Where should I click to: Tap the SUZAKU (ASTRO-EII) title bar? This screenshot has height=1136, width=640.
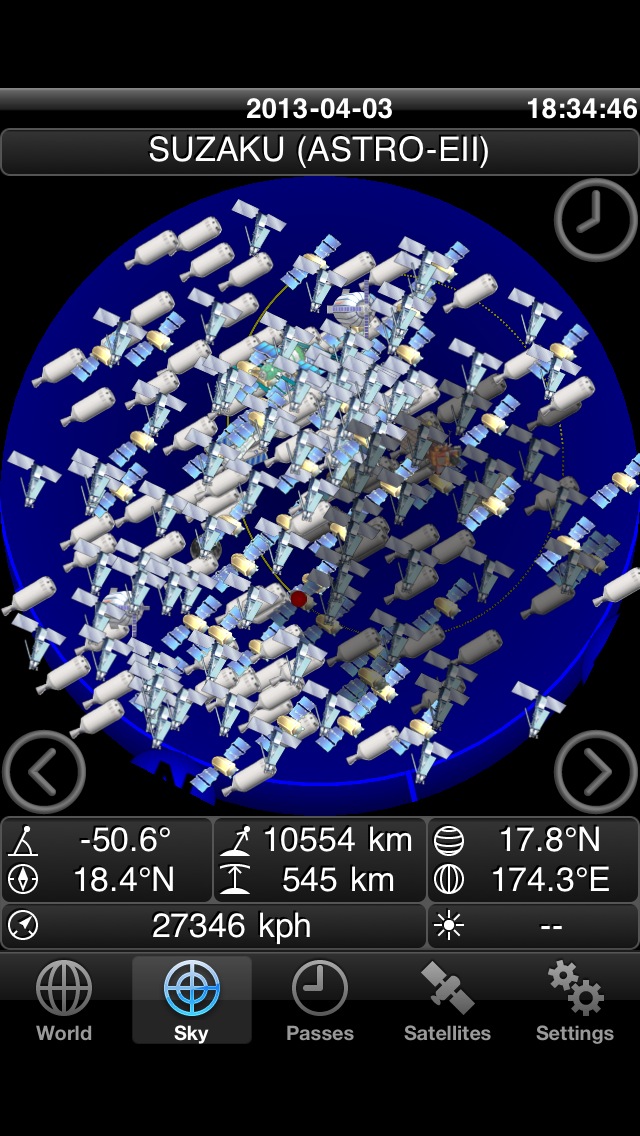pos(319,150)
